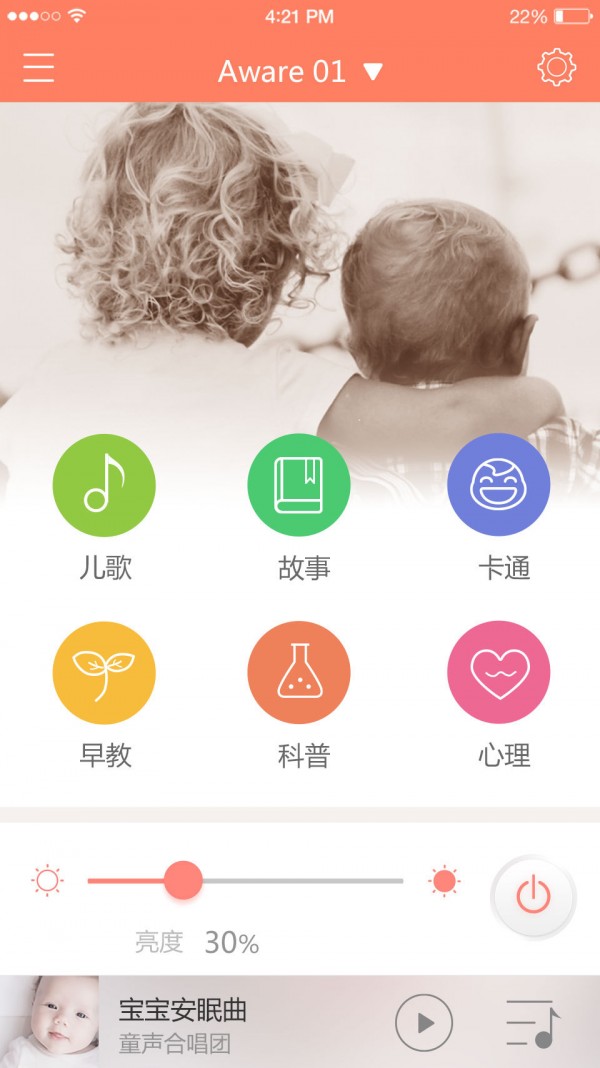This screenshot has height=1068, width=600.
Task: Select the 卡通 cartoon category
Action: coord(498,485)
